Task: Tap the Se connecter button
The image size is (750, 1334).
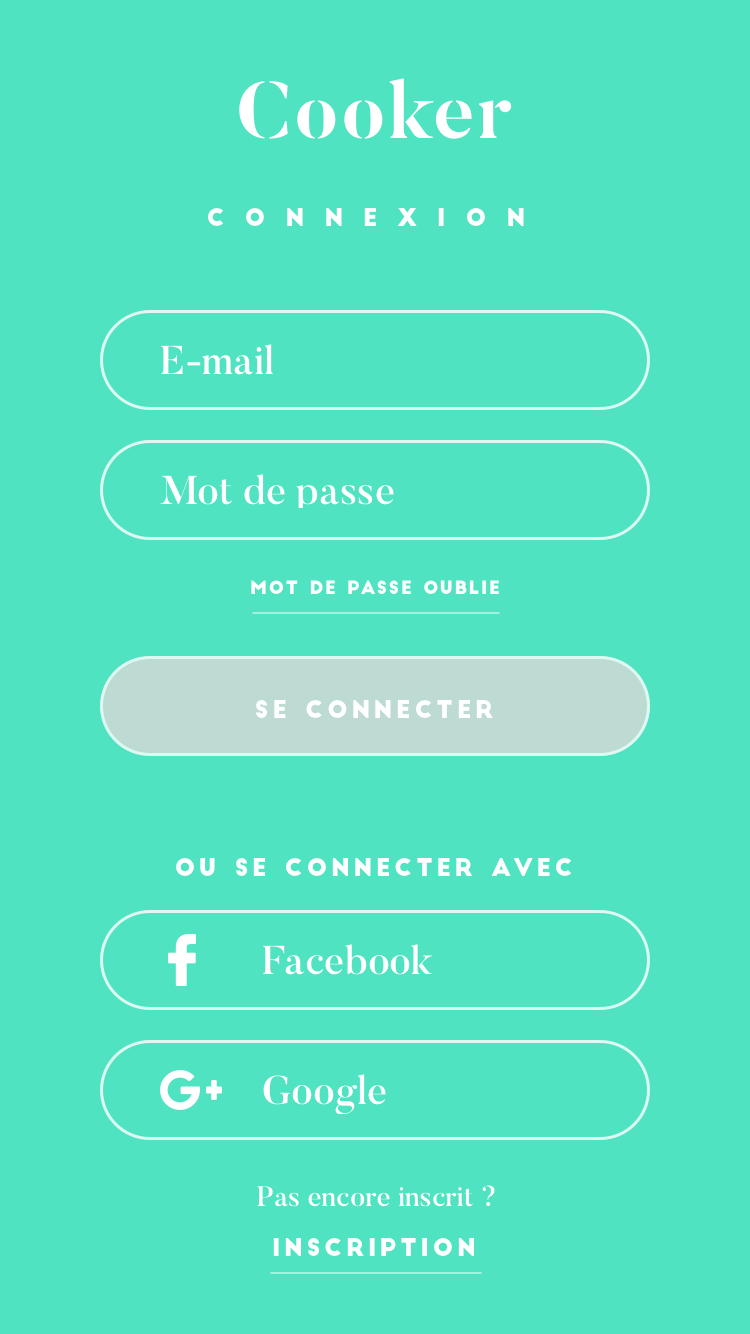Action: [x=375, y=707]
